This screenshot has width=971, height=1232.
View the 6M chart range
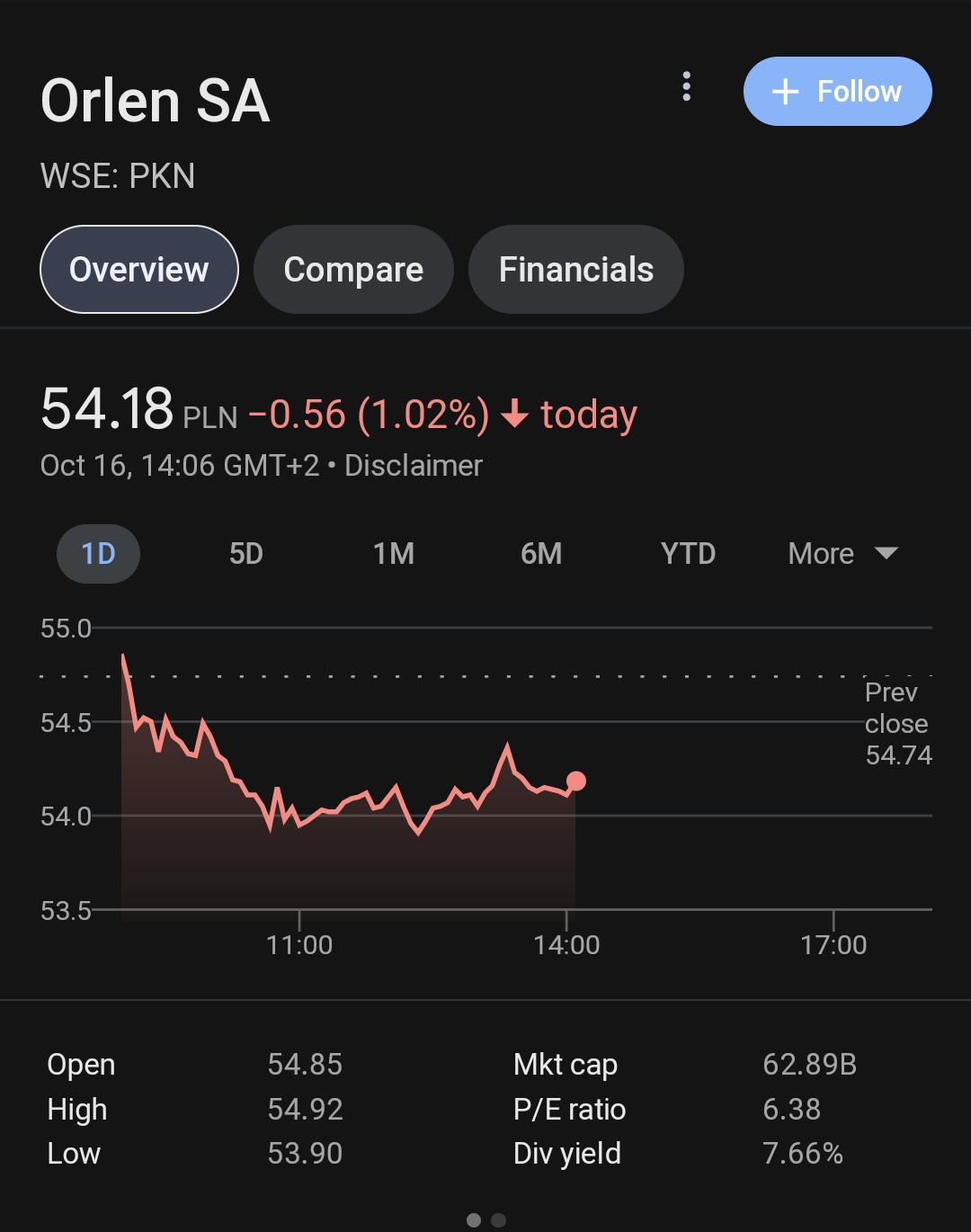541,553
